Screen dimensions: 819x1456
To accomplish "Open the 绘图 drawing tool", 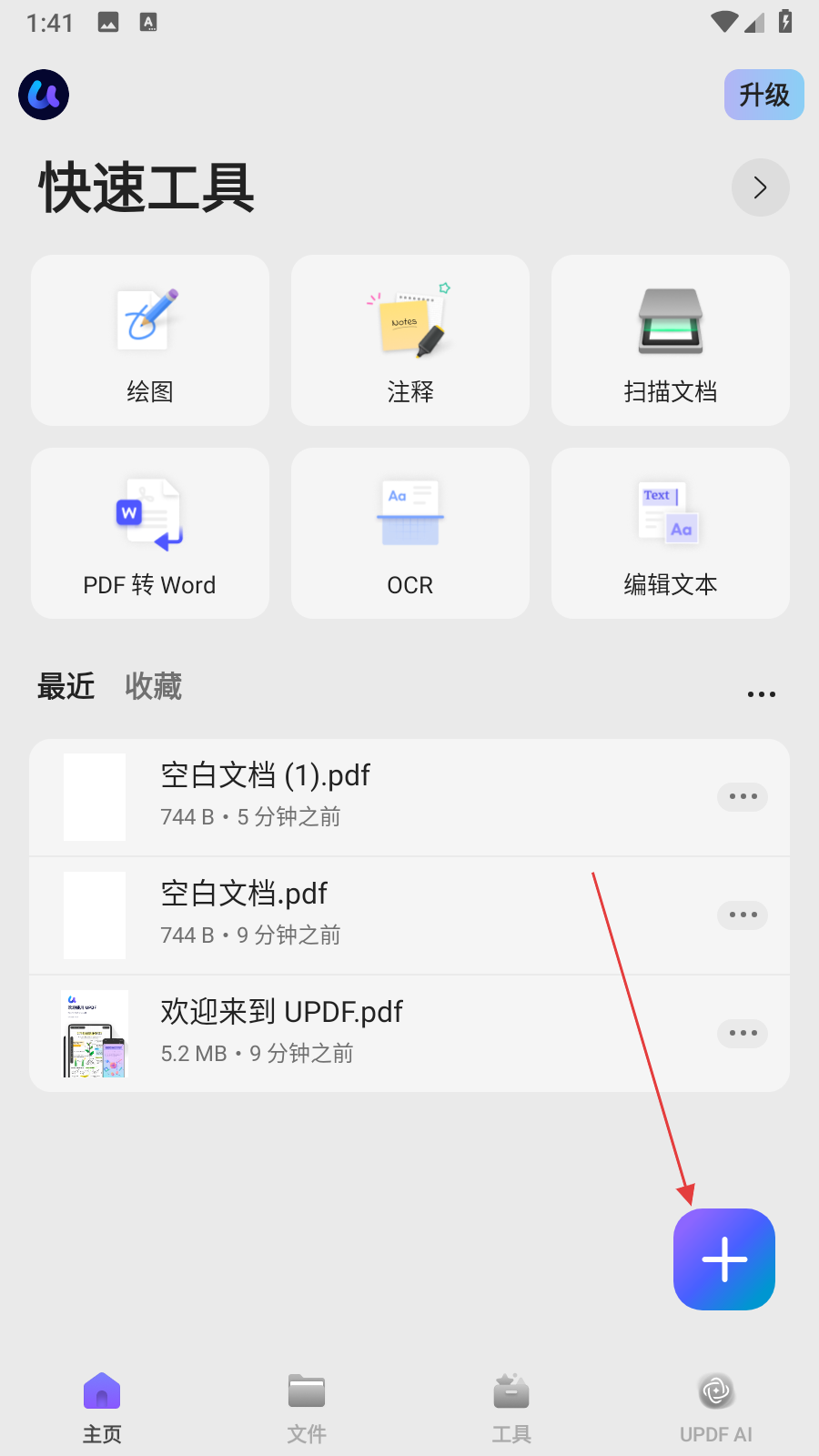I will pyautogui.click(x=150, y=340).
